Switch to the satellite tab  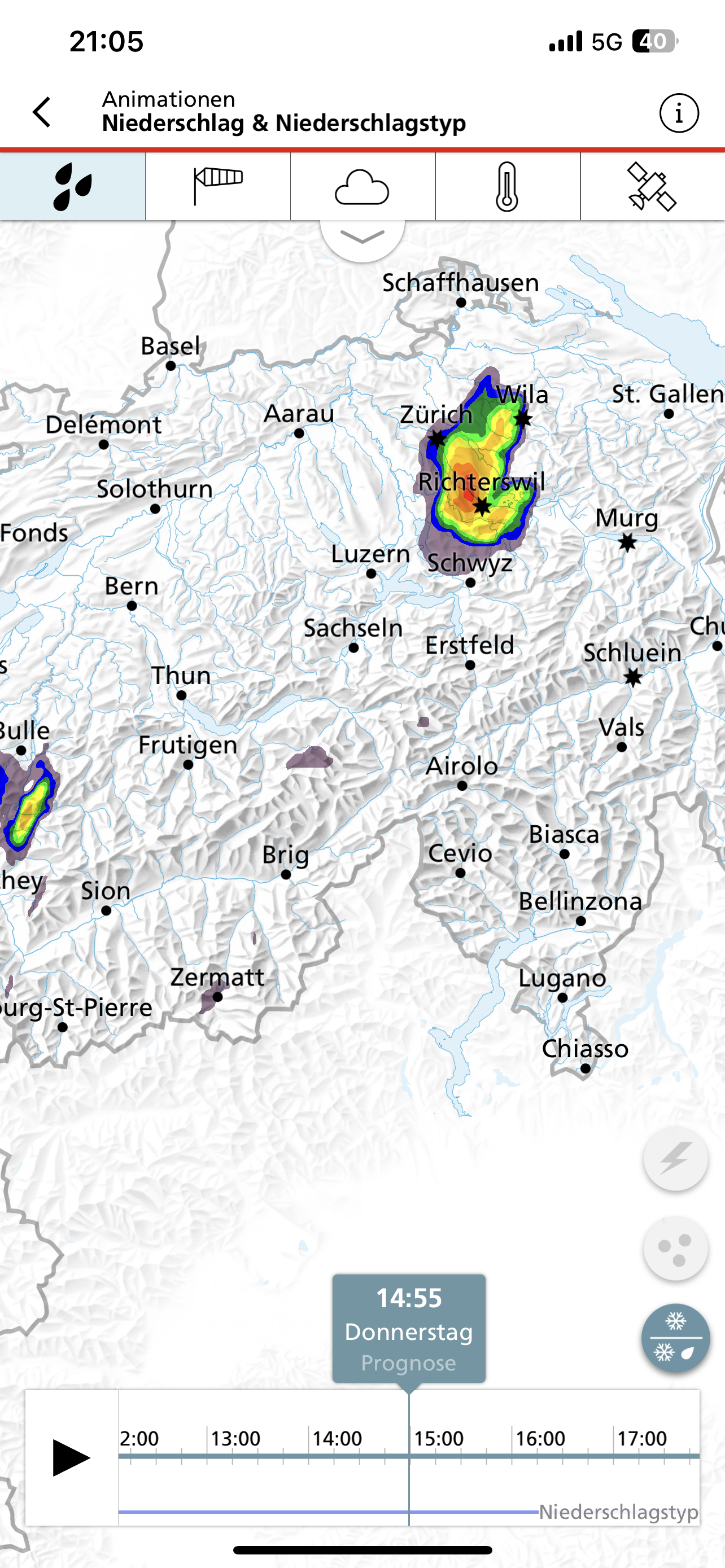click(653, 186)
